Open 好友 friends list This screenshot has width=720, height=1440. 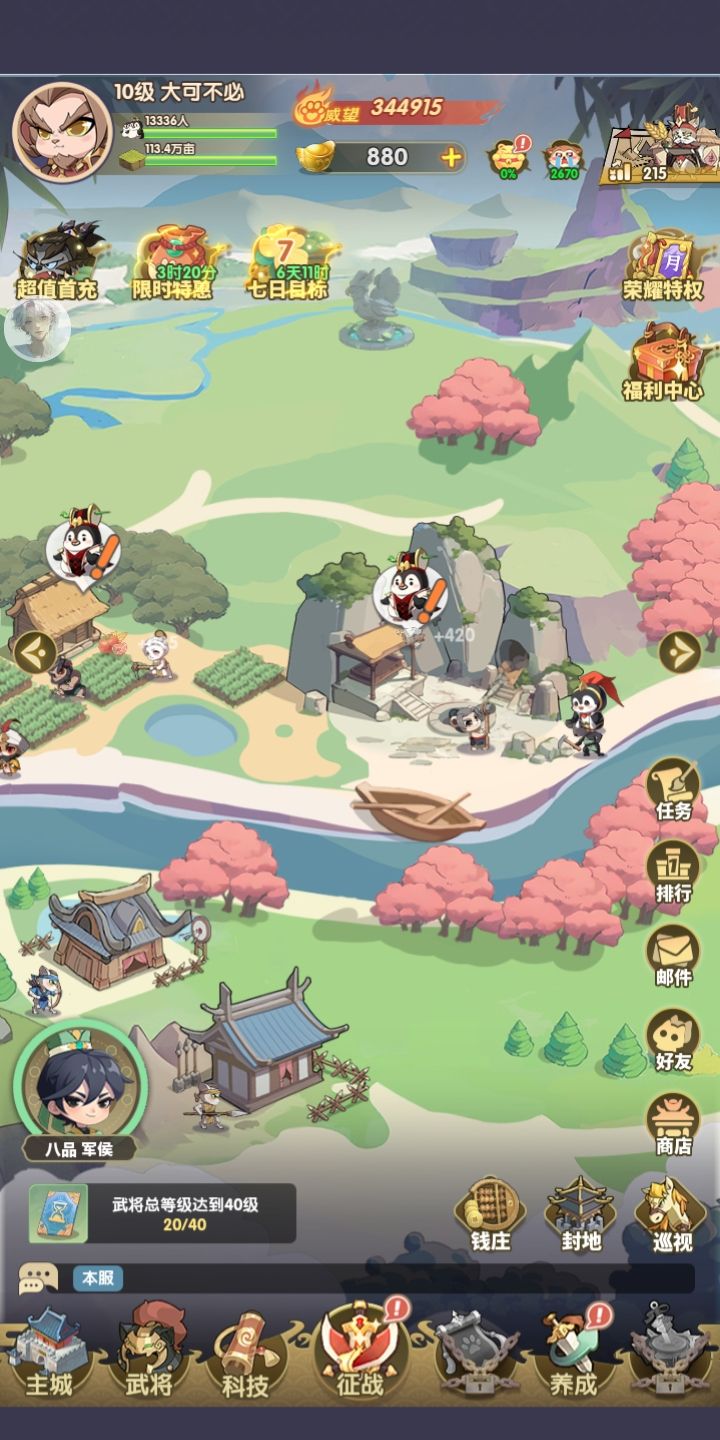tap(673, 1040)
